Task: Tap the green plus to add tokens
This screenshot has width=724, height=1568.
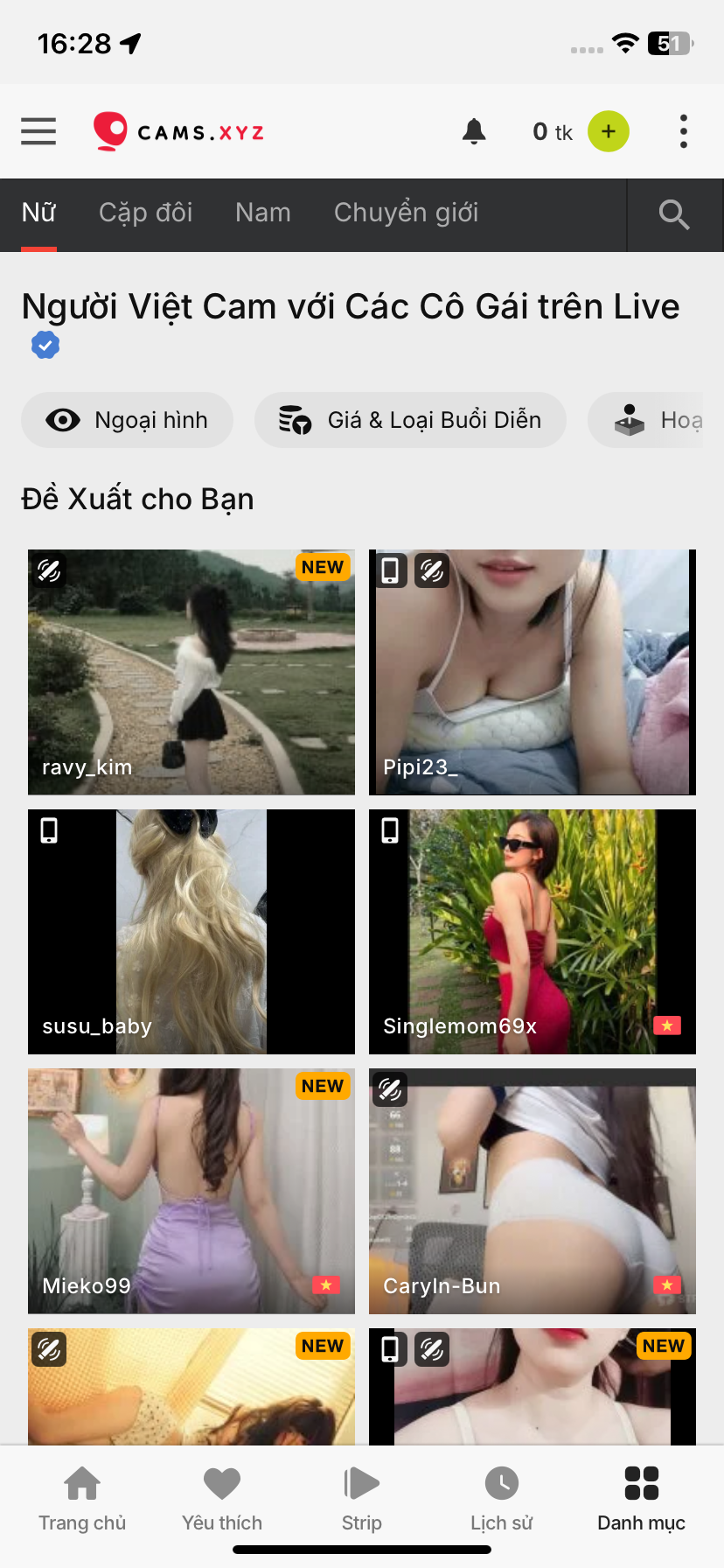Action: click(609, 131)
